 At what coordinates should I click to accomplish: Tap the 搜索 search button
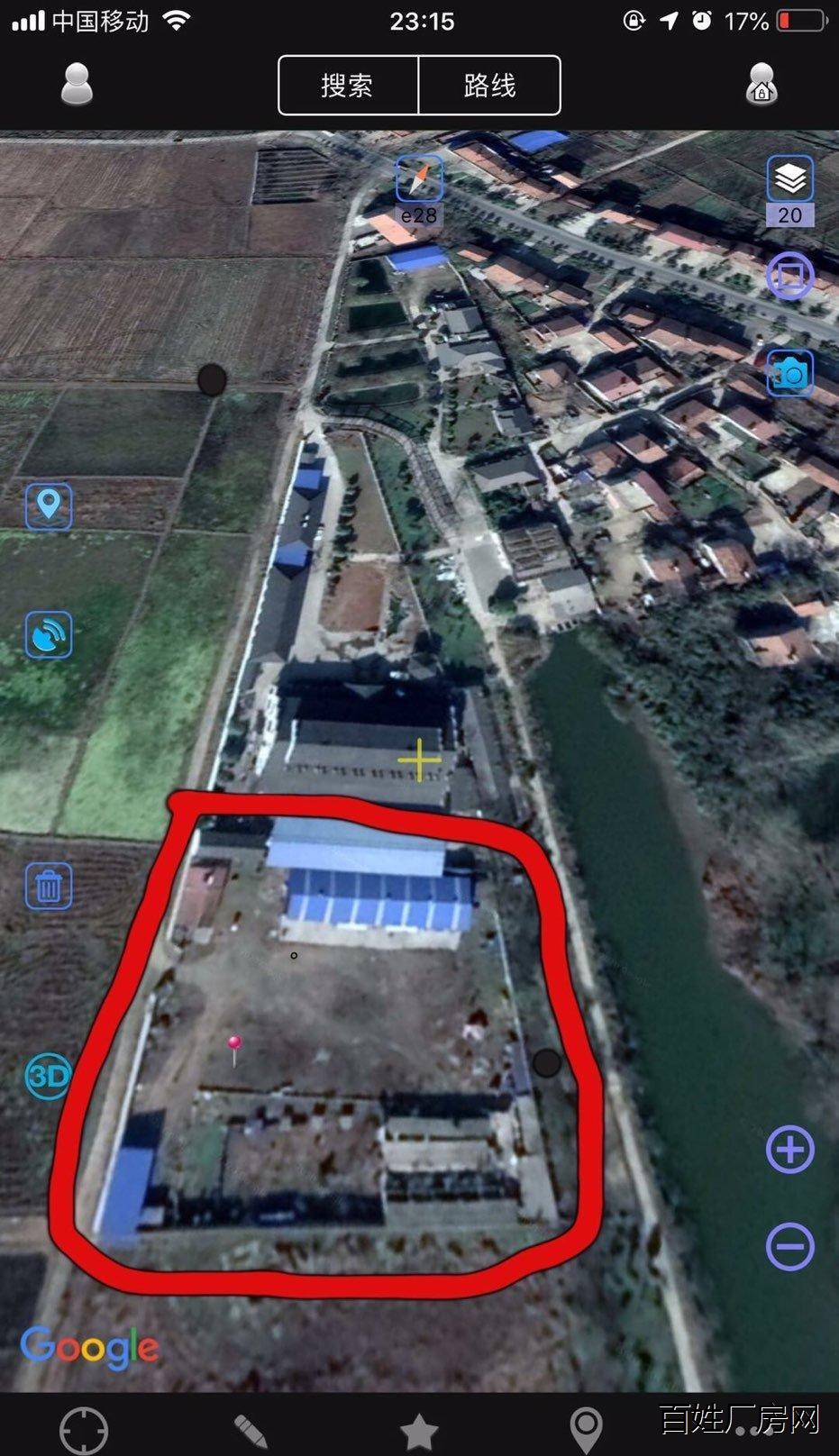point(349,86)
